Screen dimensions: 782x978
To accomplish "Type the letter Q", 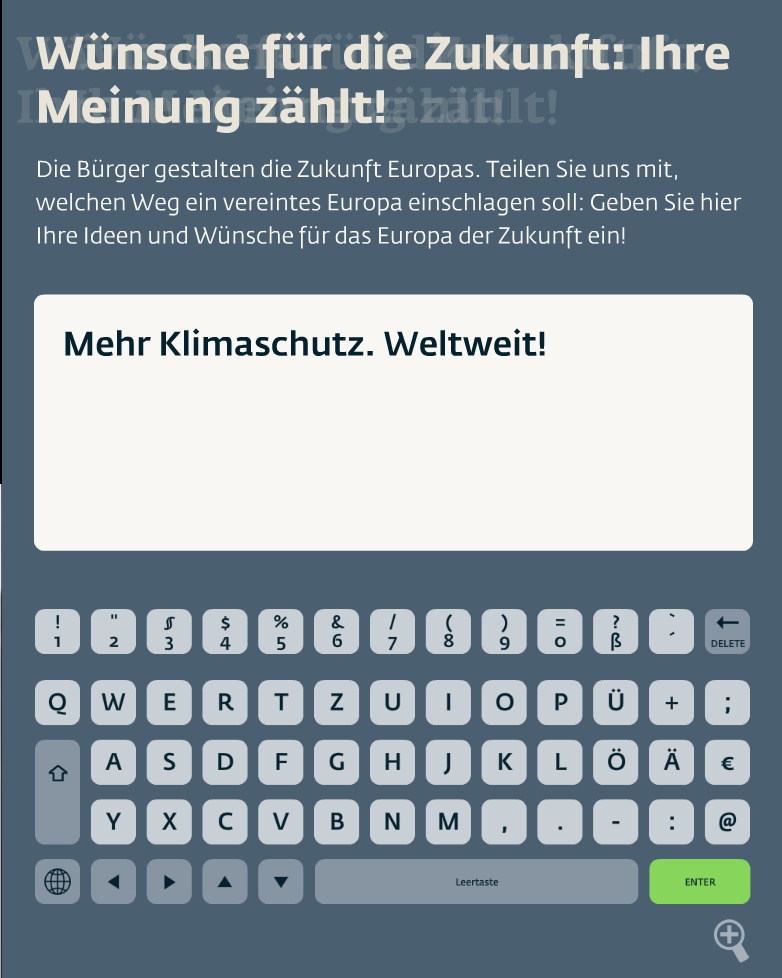I will tap(57, 702).
